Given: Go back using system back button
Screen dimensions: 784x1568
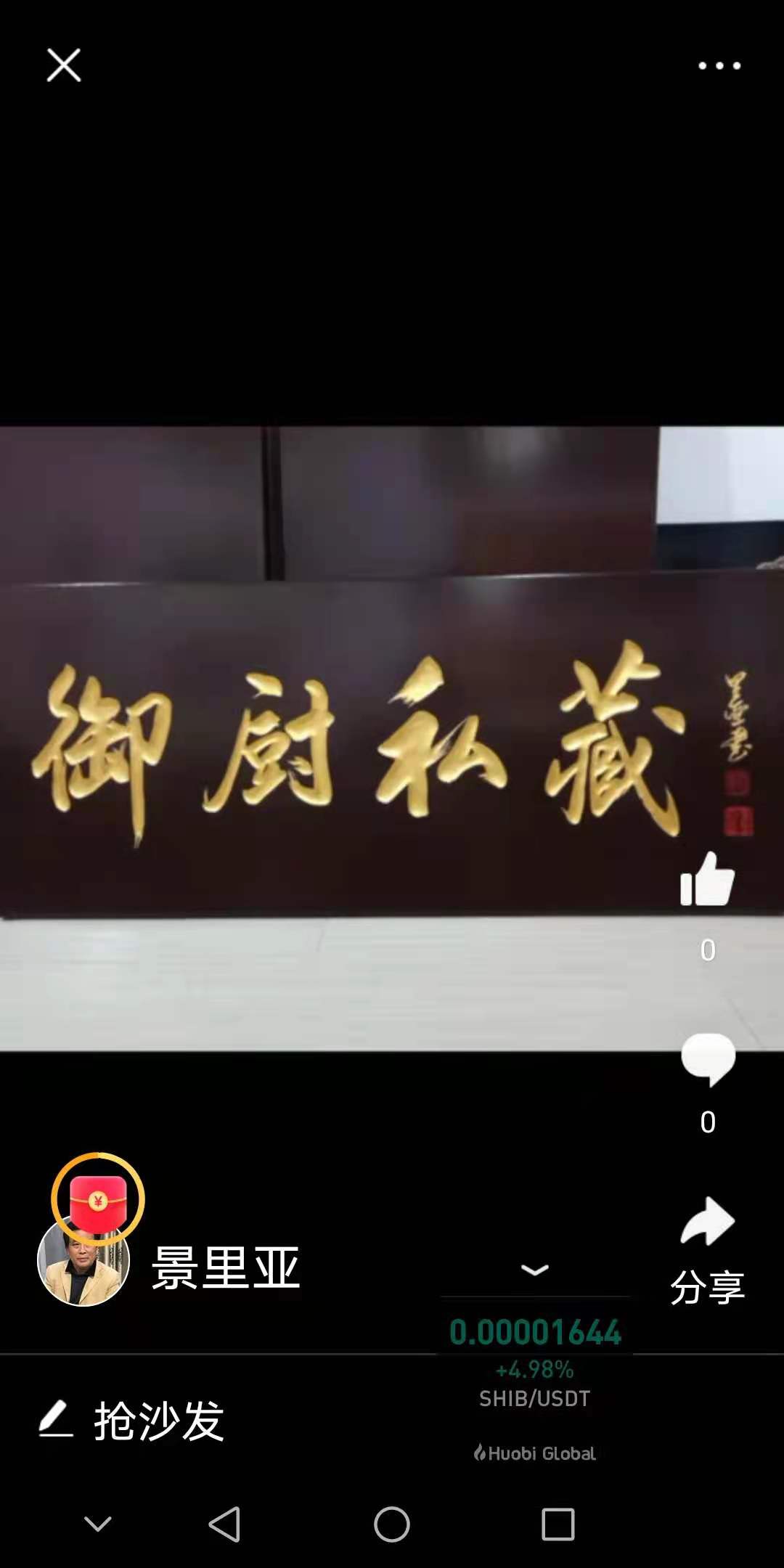Looking at the screenshot, I should click(224, 1524).
